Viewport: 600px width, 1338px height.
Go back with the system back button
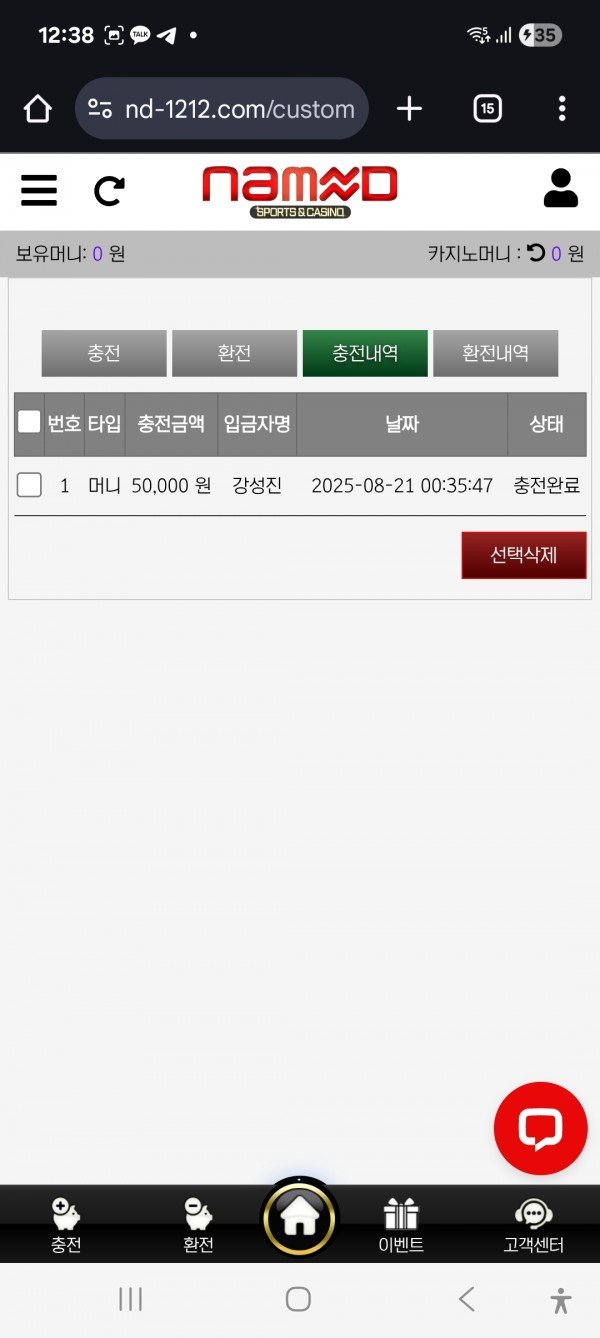point(466,1299)
